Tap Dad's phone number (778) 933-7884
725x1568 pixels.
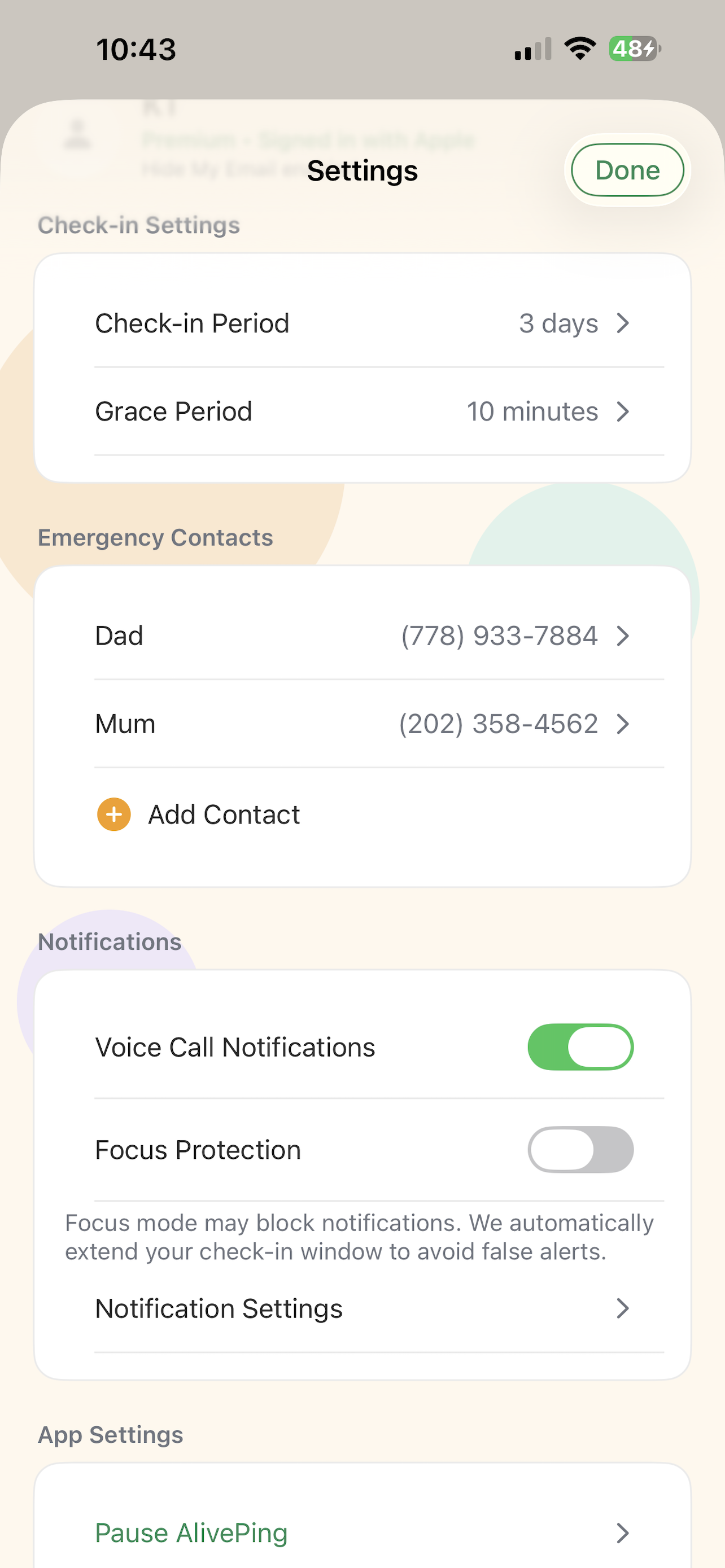(x=499, y=636)
